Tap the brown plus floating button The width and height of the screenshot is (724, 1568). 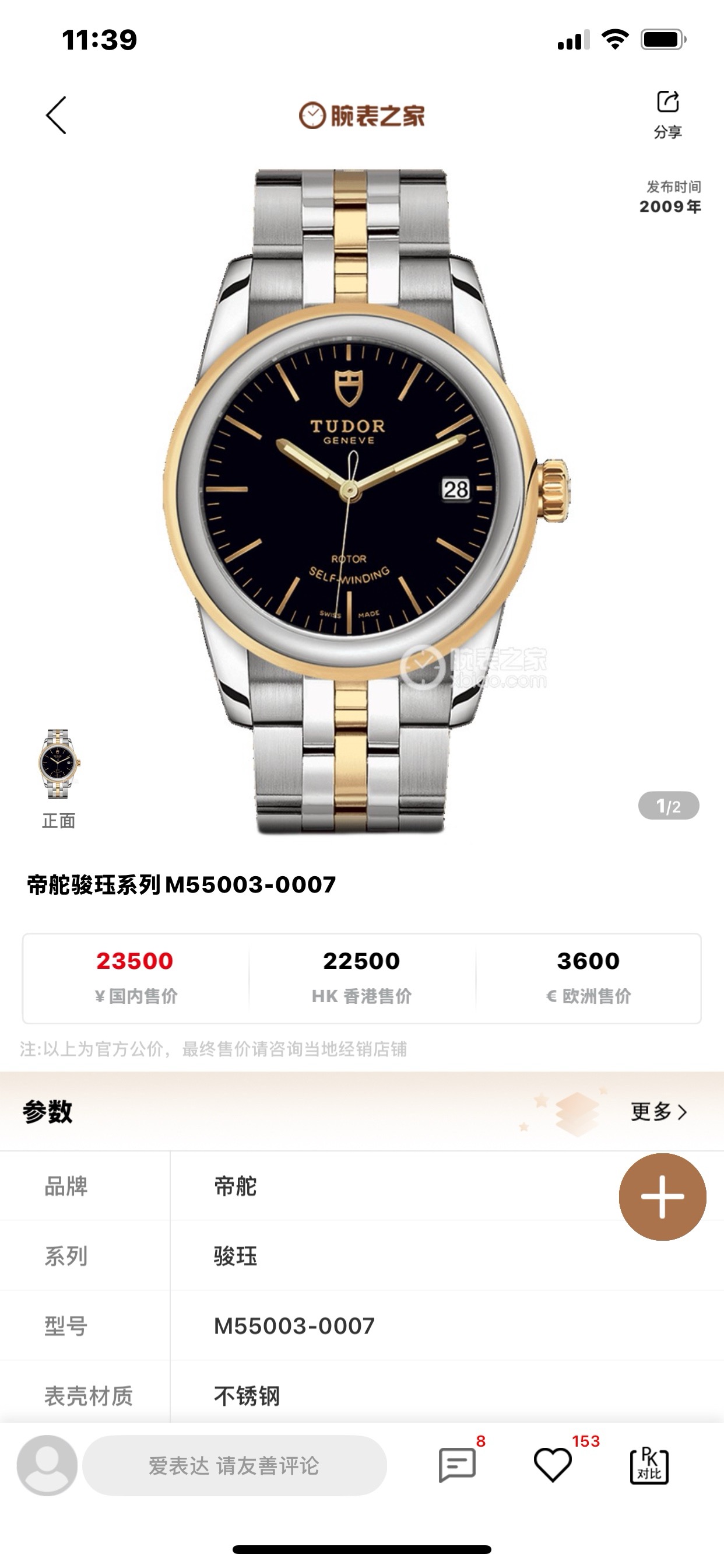click(x=662, y=1196)
